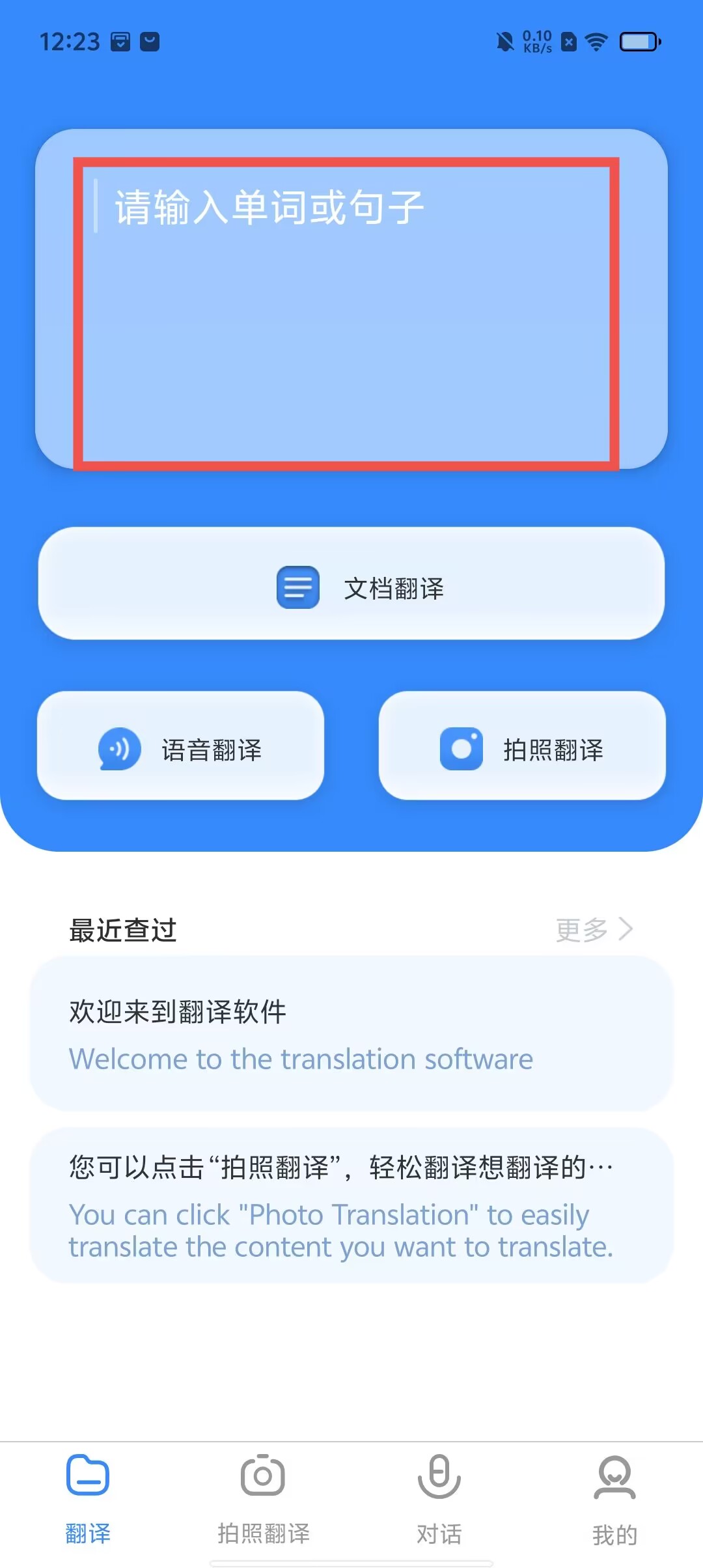View 更多 recent lookups
The height and width of the screenshot is (1568, 703).
click(594, 929)
